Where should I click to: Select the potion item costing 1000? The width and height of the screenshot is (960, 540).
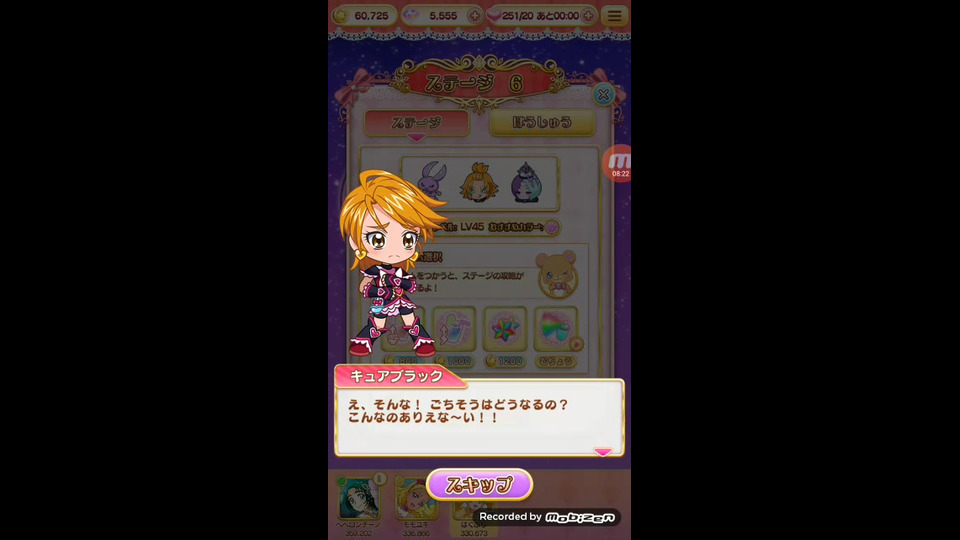454,331
